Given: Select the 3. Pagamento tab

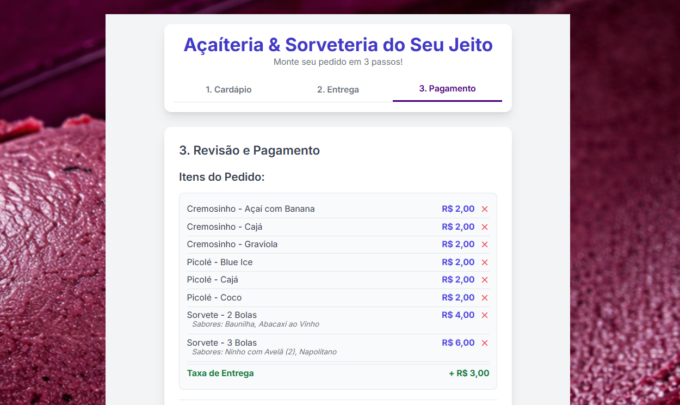Looking at the screenshot, I should click(447, 89).
